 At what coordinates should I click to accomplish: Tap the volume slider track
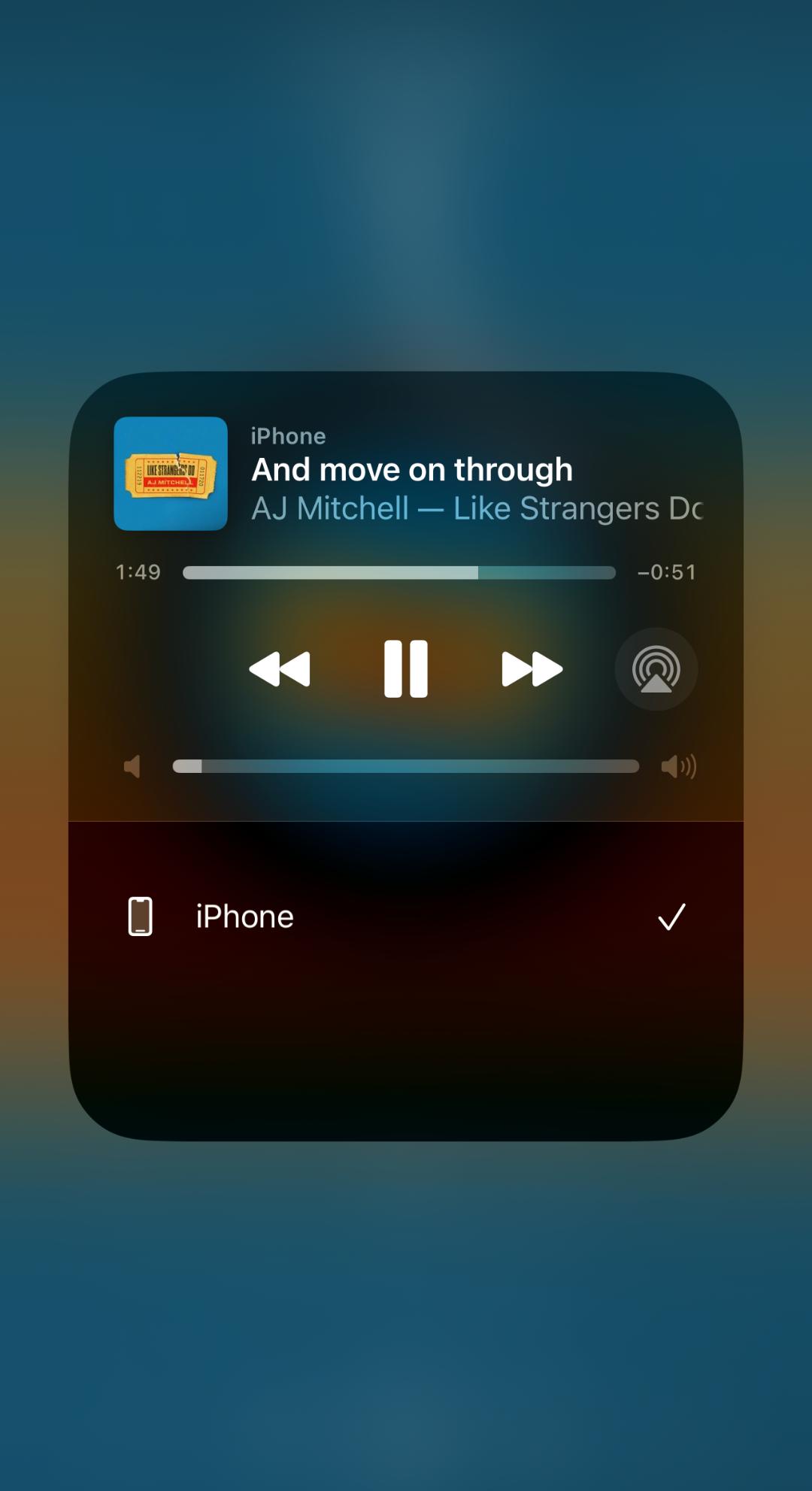pyautogui.click(x=406, y=766)
